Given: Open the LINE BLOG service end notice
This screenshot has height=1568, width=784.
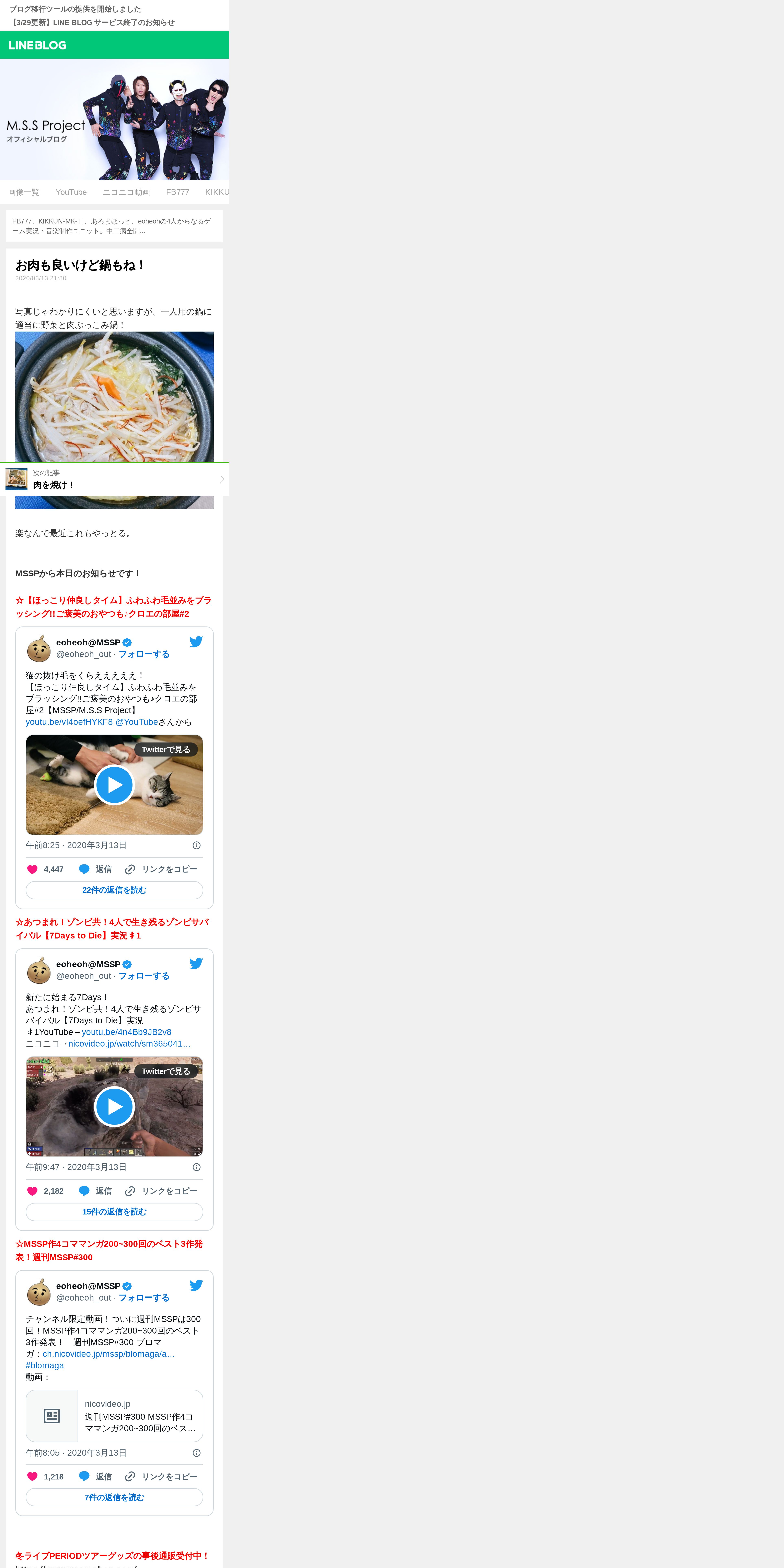Looking at the screenshot, I should point(92,23).
